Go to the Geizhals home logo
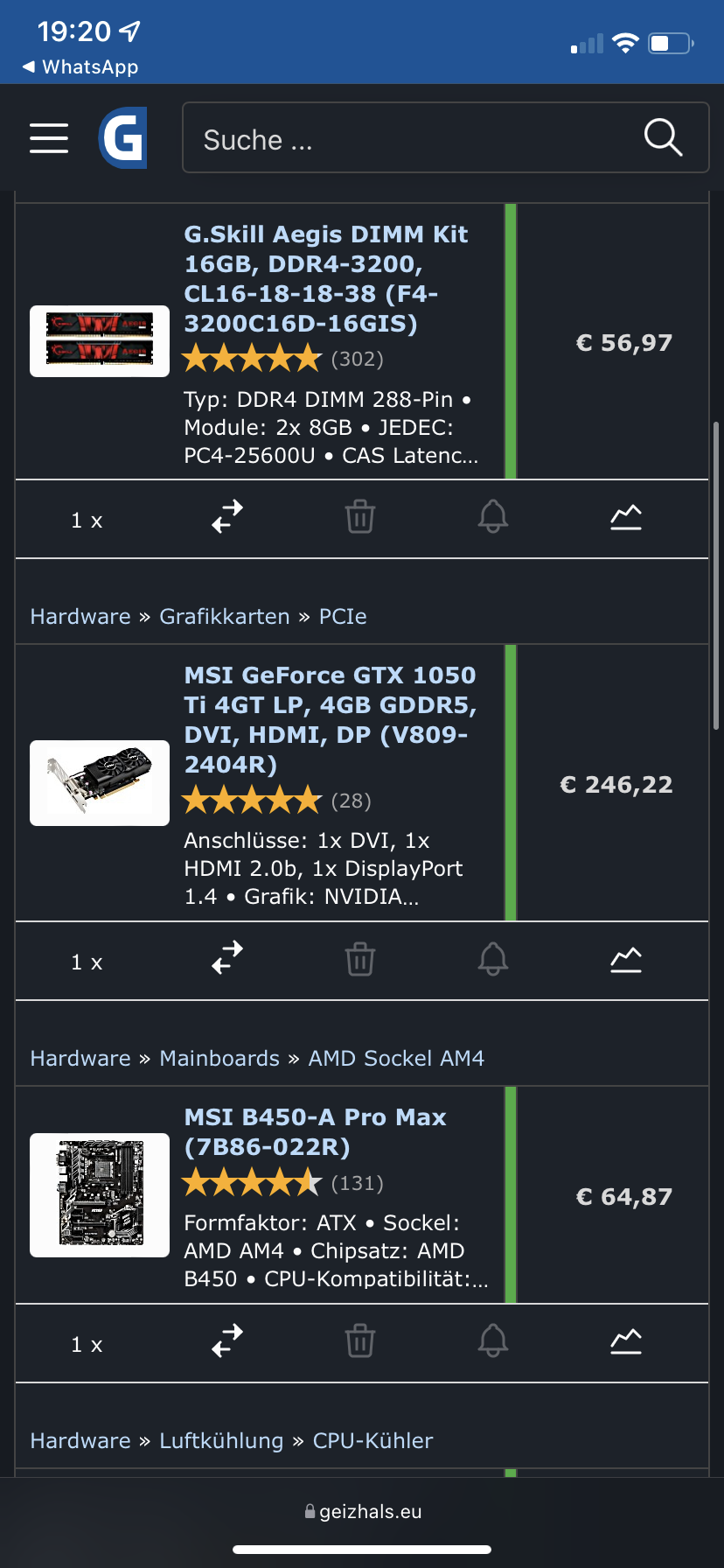The width and height of the screenshot is (724, 1568). (122, 138)
